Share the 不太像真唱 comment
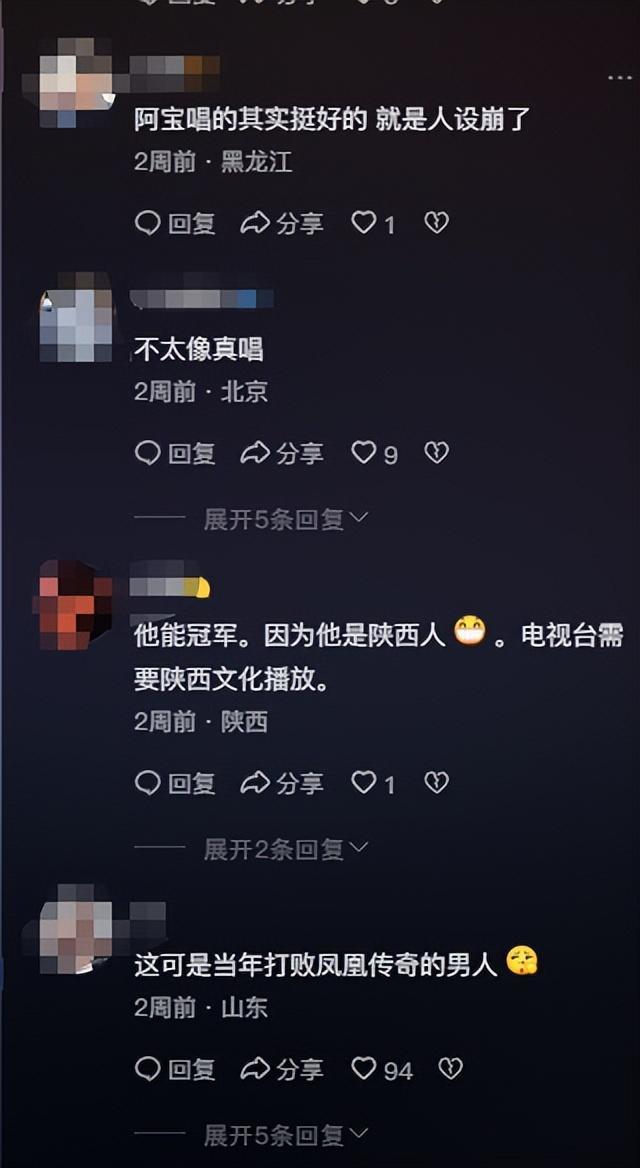Screen dimensions: 640x1168 [x=282, y=454]
